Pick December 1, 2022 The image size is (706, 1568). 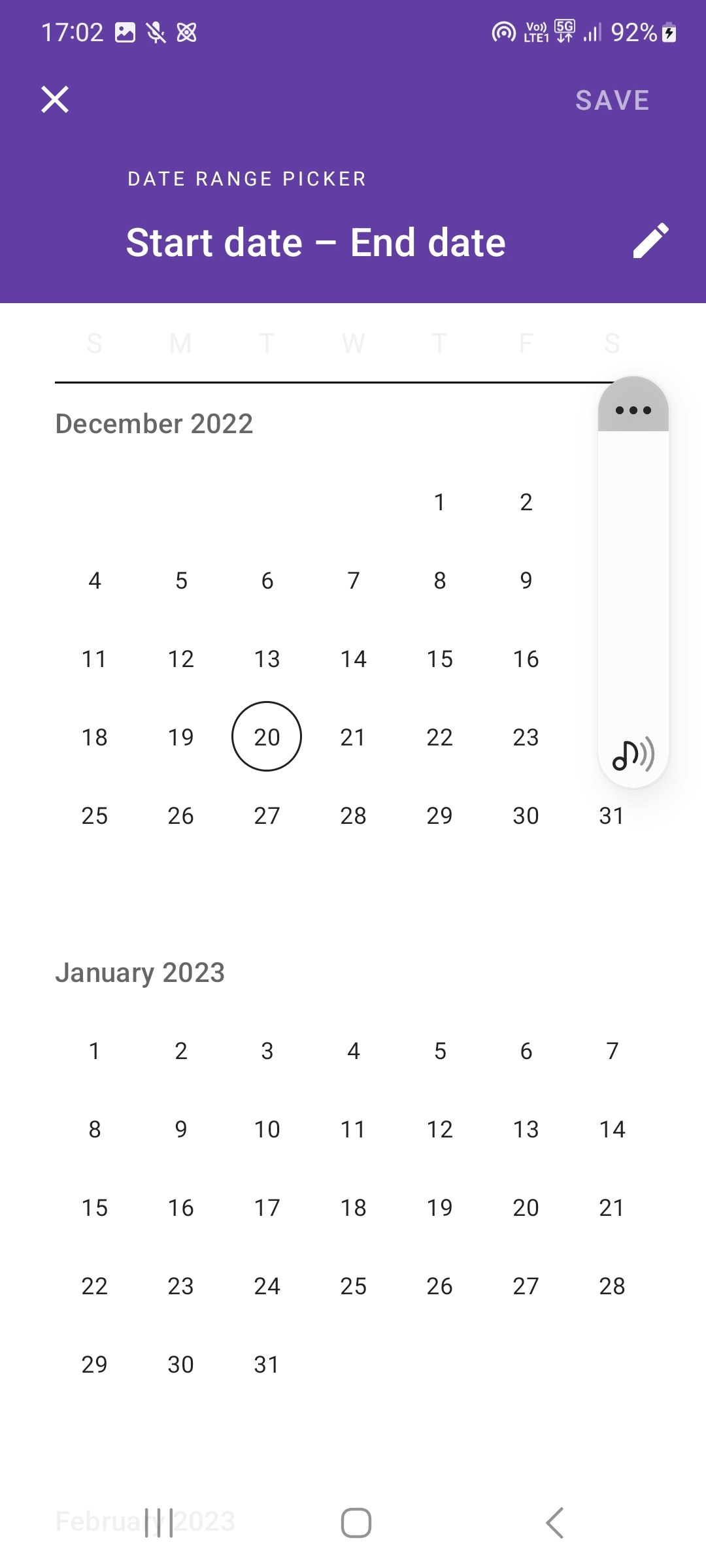tap(440, 502)
